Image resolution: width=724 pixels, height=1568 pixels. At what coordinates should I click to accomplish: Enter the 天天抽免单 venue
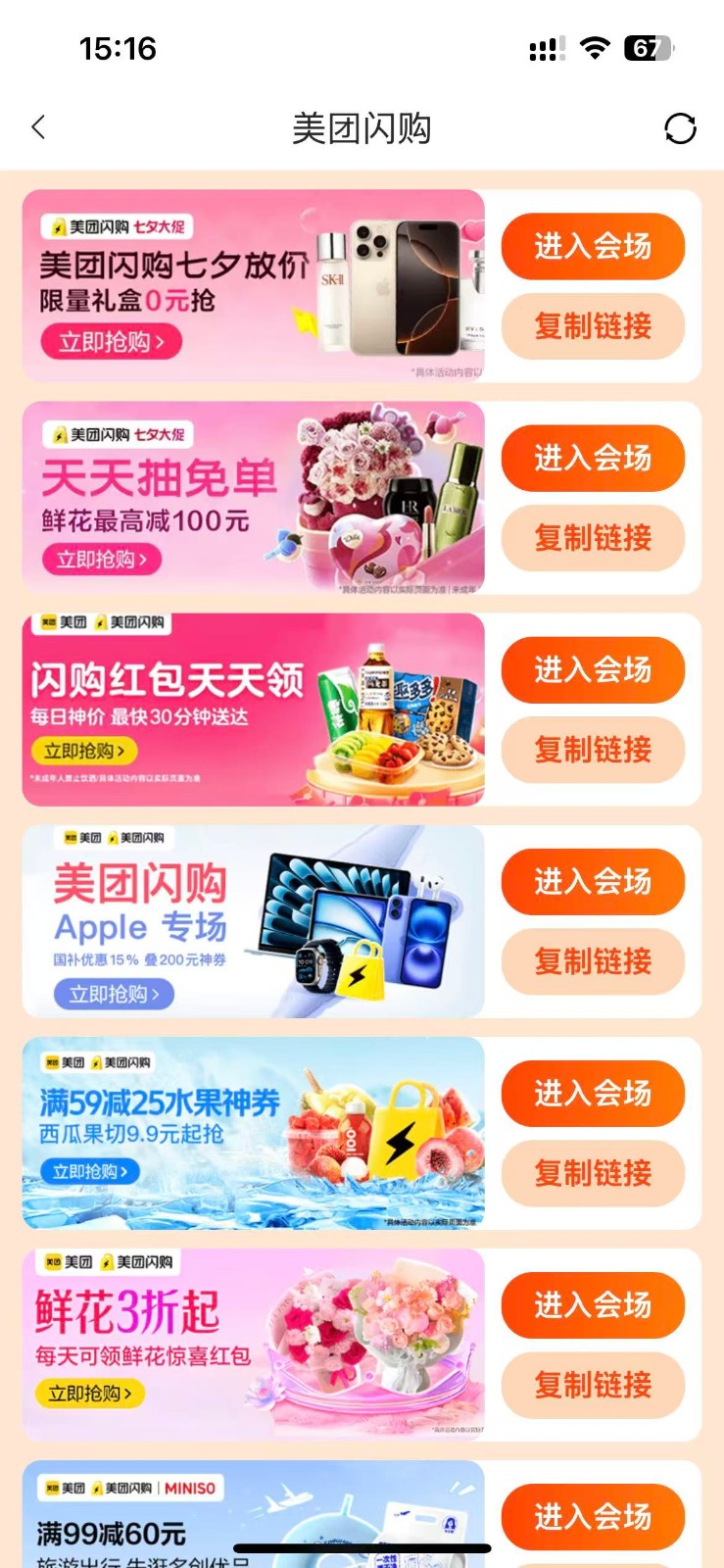(x=593, y=458)
